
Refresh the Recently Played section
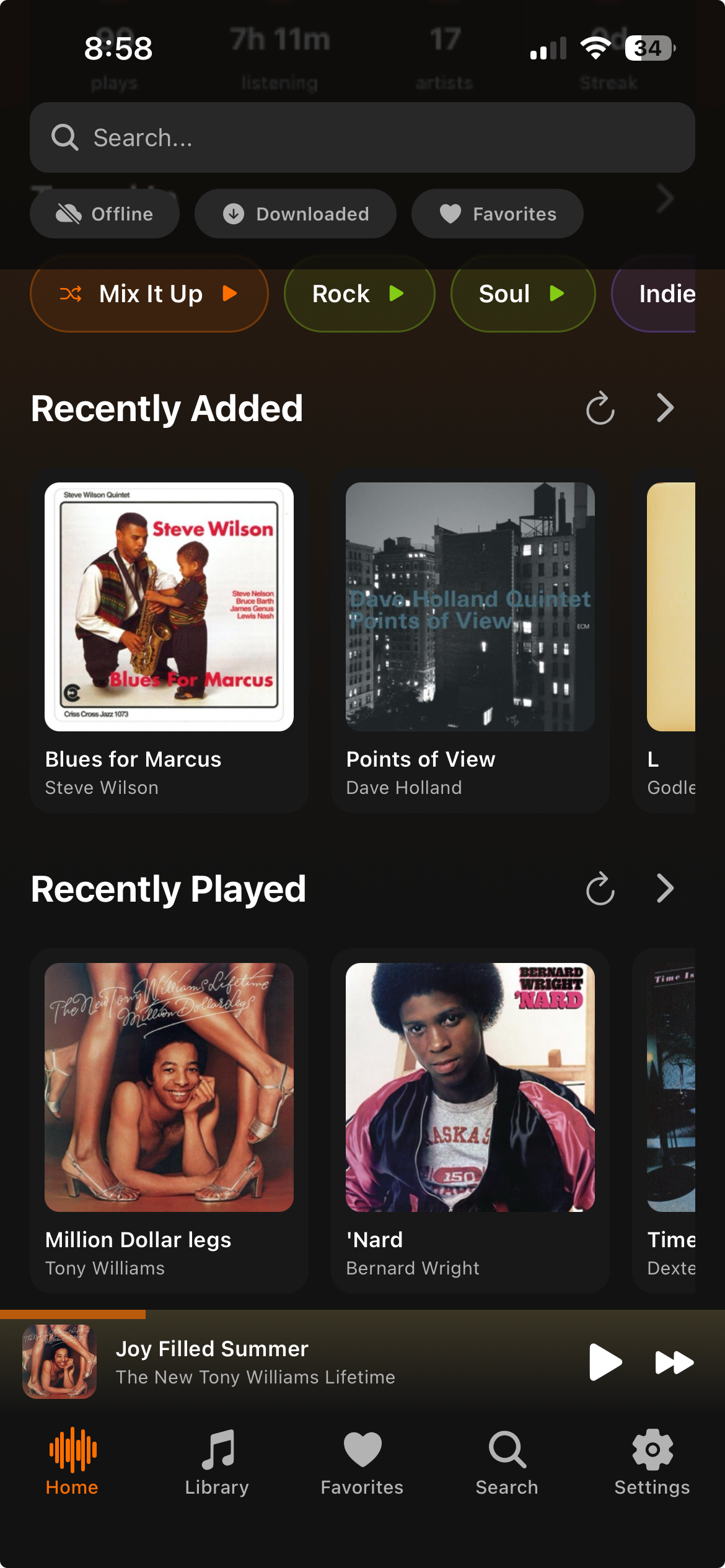point(600,889)
